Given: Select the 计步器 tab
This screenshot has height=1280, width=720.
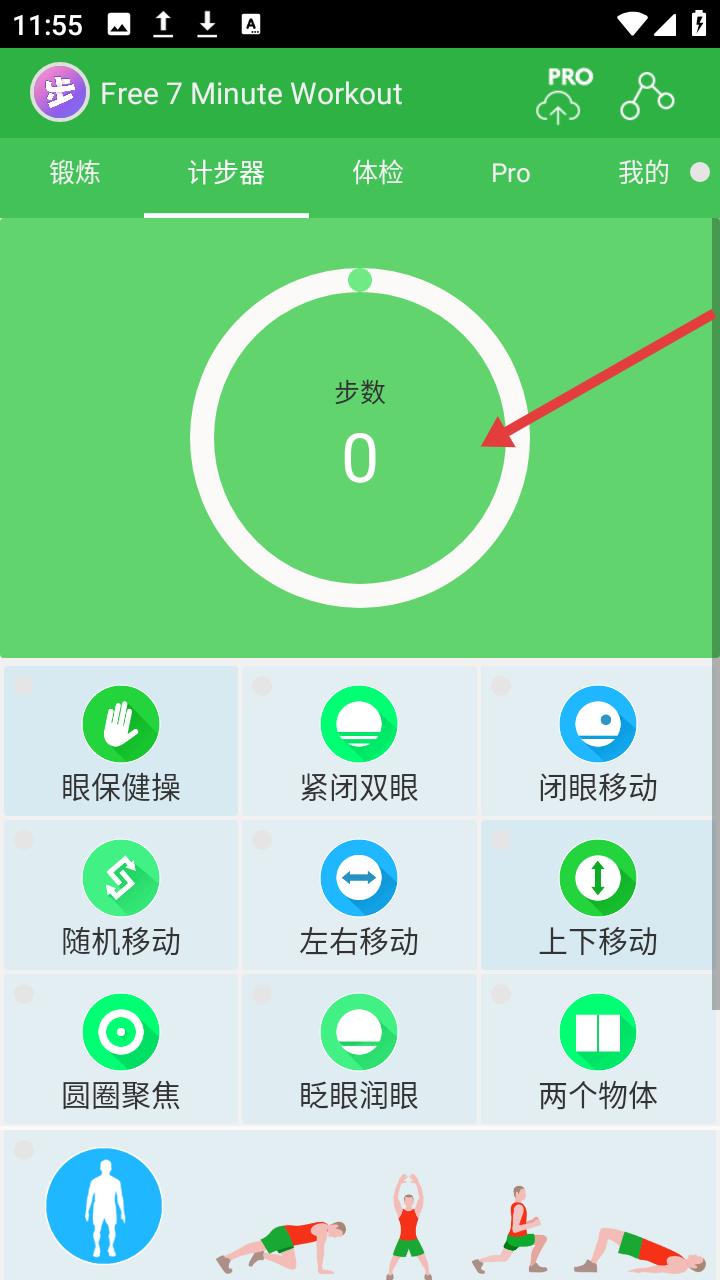Looking at the screenshot, I should click(226, 173).
